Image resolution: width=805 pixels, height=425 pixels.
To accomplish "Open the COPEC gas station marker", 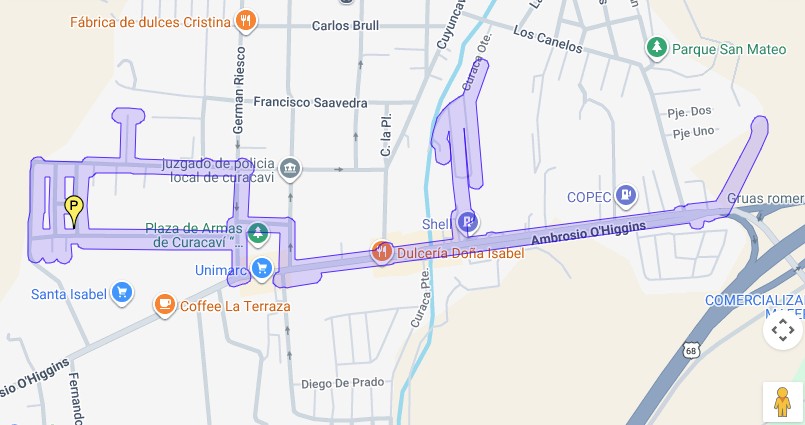I will tap(625, 195).
